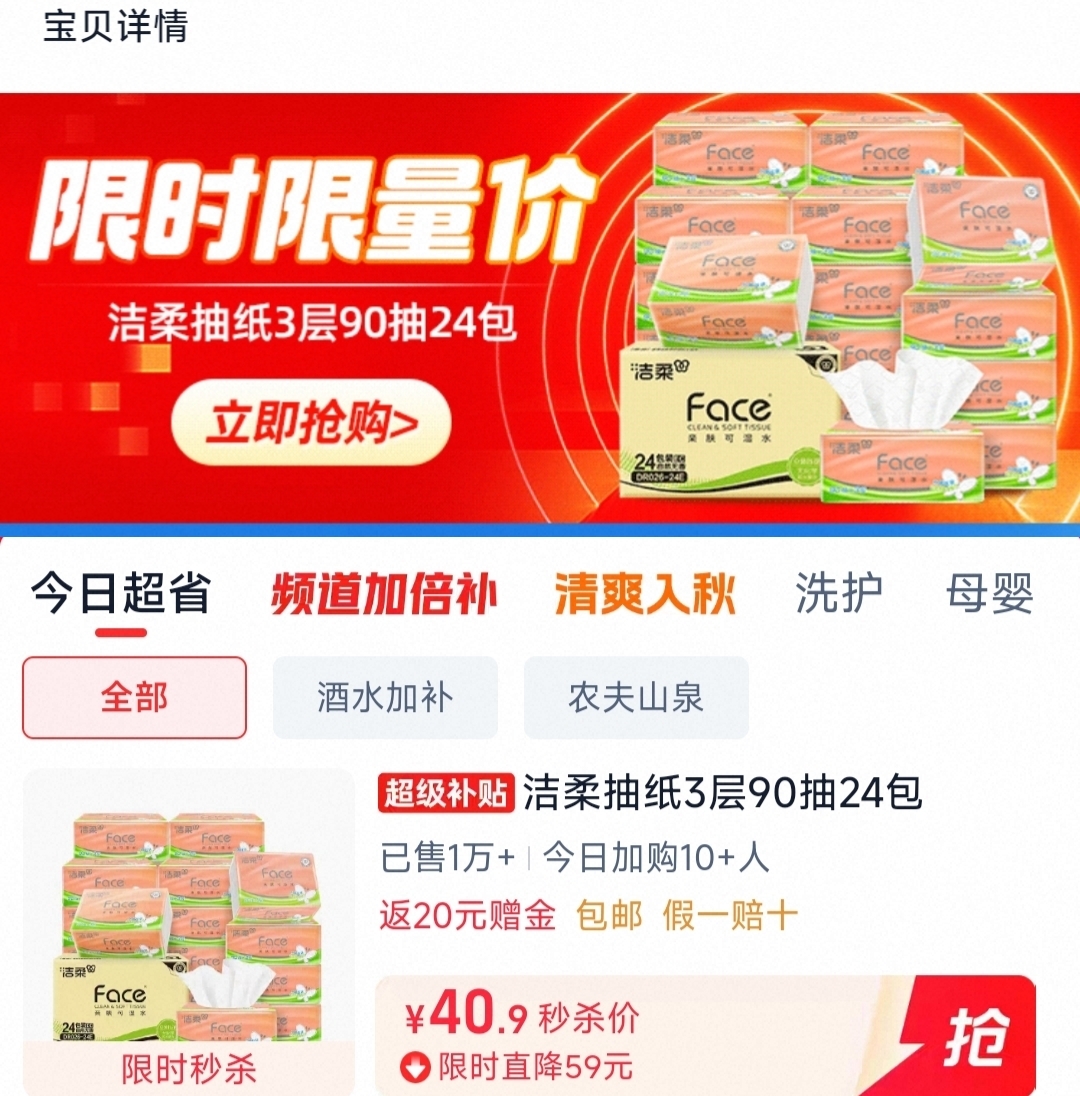Select the 全部 filter chip
This screenshot has width=1080, height=1096.
(x=134, y=698)
